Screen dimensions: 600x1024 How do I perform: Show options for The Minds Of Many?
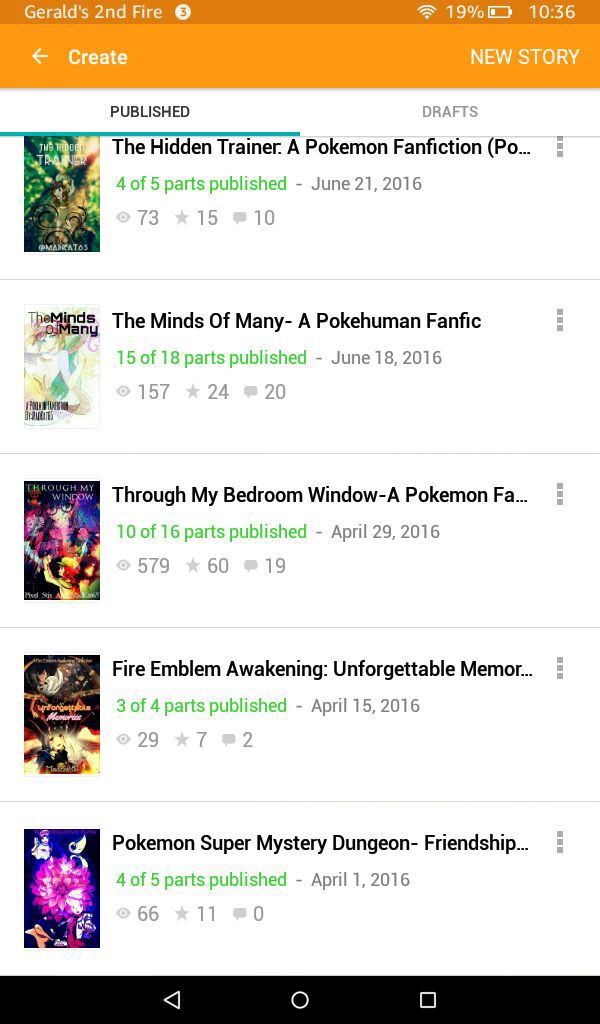(x=560, y=320)
